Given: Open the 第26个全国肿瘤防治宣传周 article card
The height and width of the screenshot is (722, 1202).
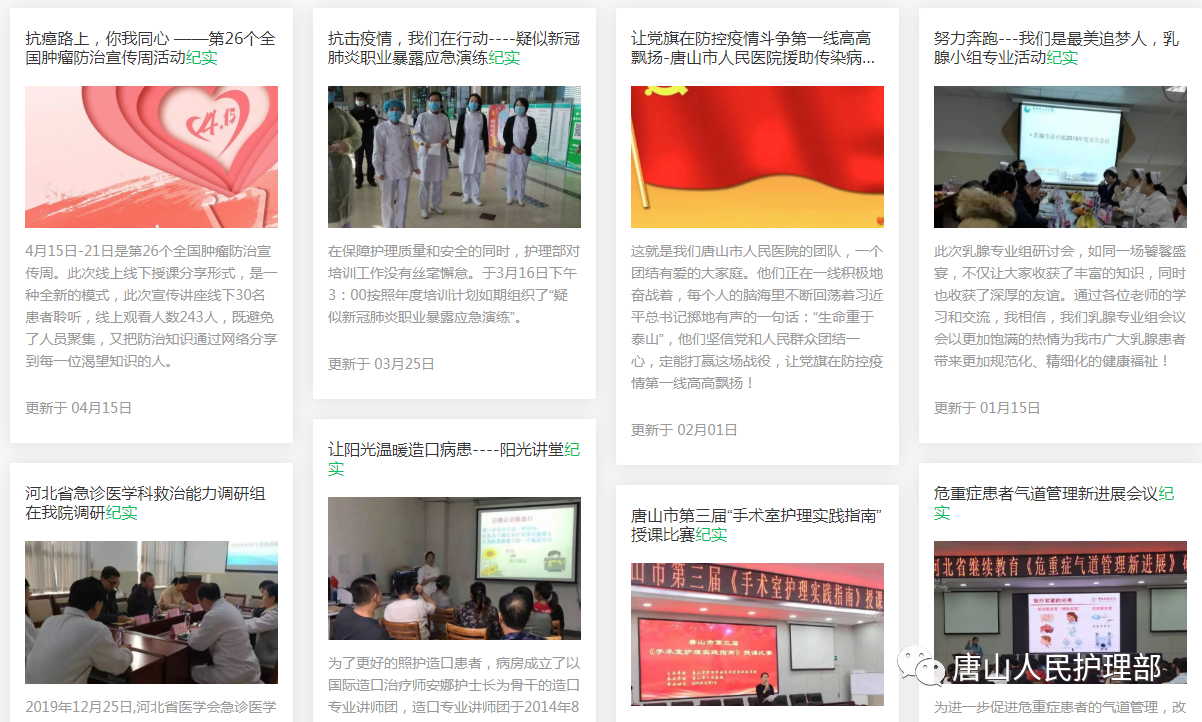Looking at the screenshot, I should click(x=150, y=48).
